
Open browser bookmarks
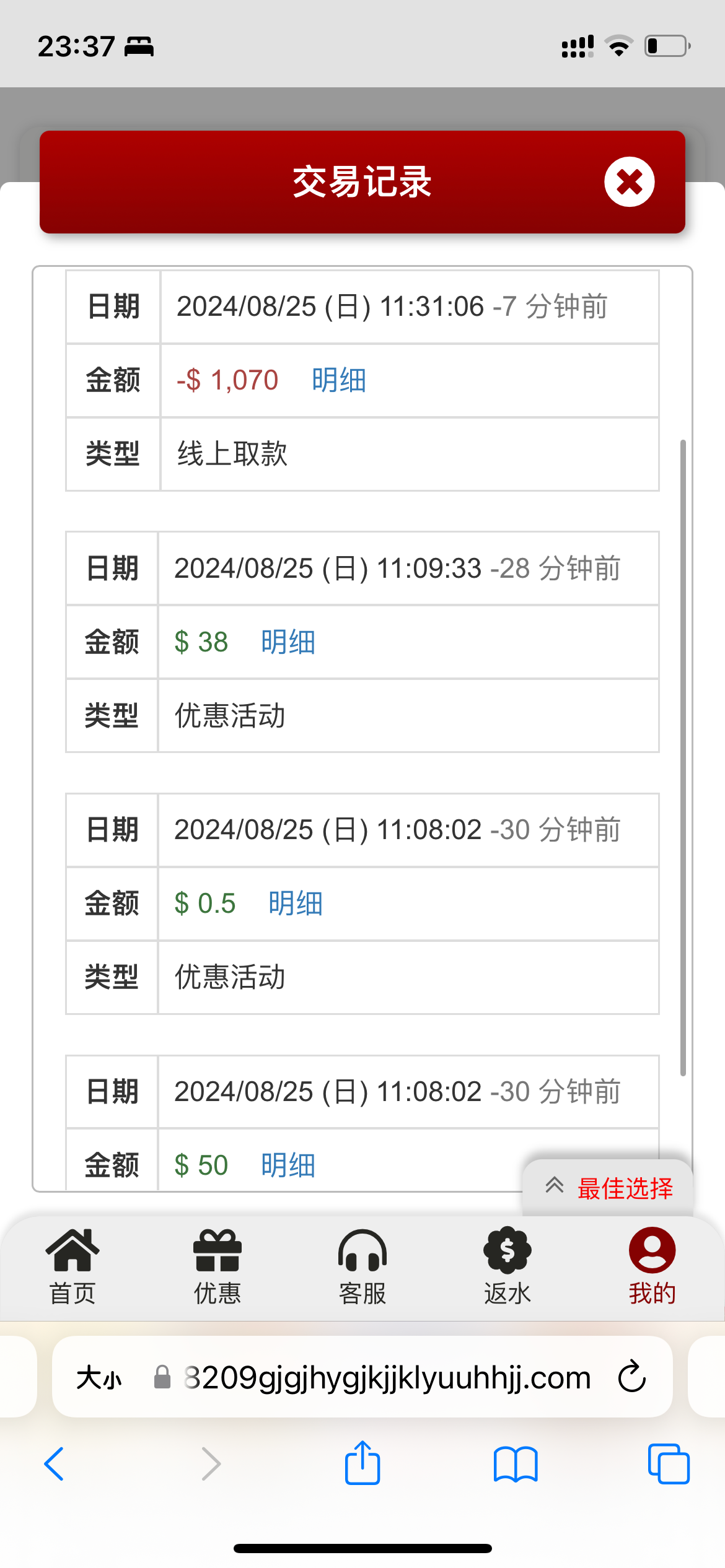[x=516, y=1464]
